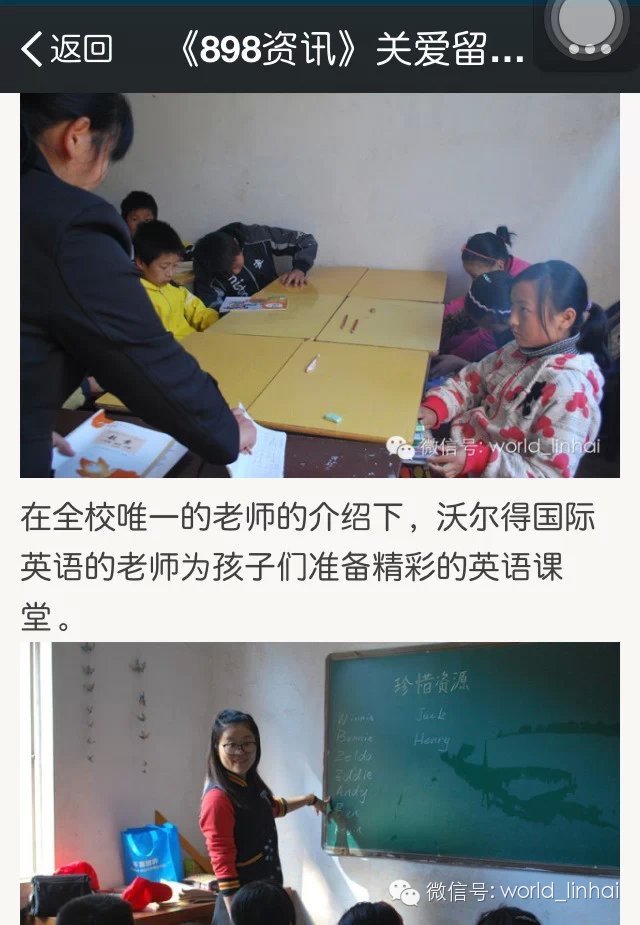Open the classroom desk photo
Screen dimensions: 640x925
point(320,285)
